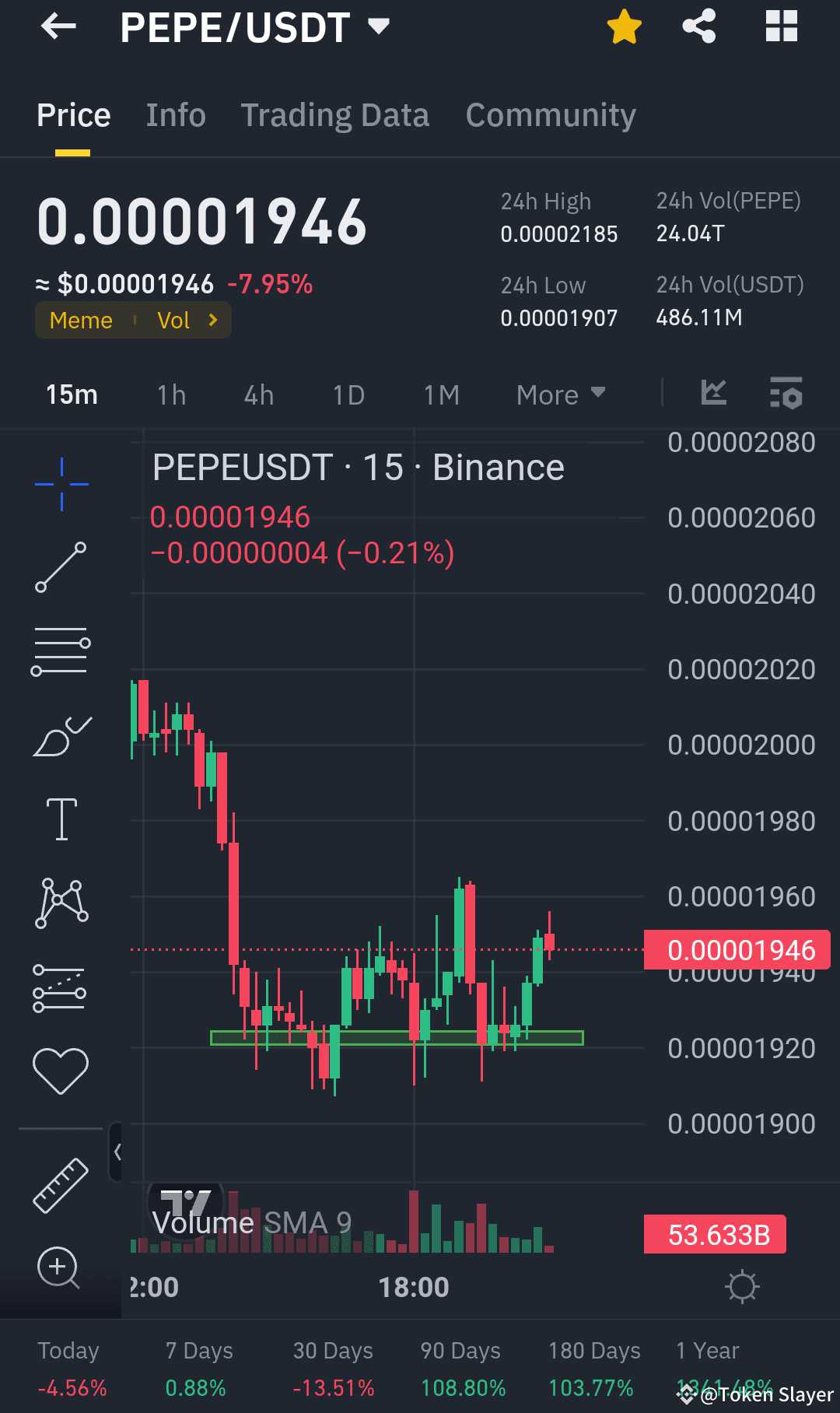Share the PEPE/USDT chart
The width and height of the screenshot is (840, 1413).
(698, 26)
